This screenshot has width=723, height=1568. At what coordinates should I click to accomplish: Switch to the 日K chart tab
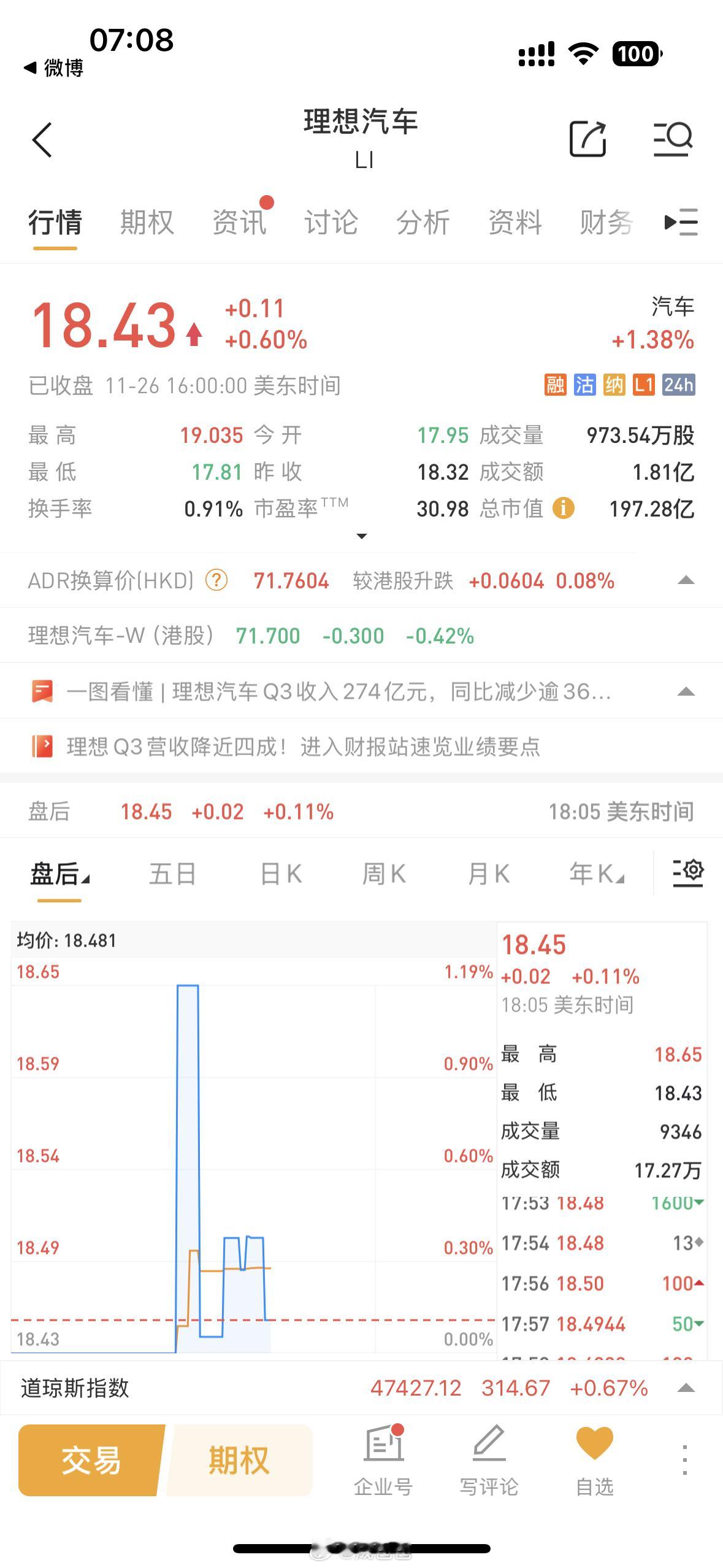point(280,874)
